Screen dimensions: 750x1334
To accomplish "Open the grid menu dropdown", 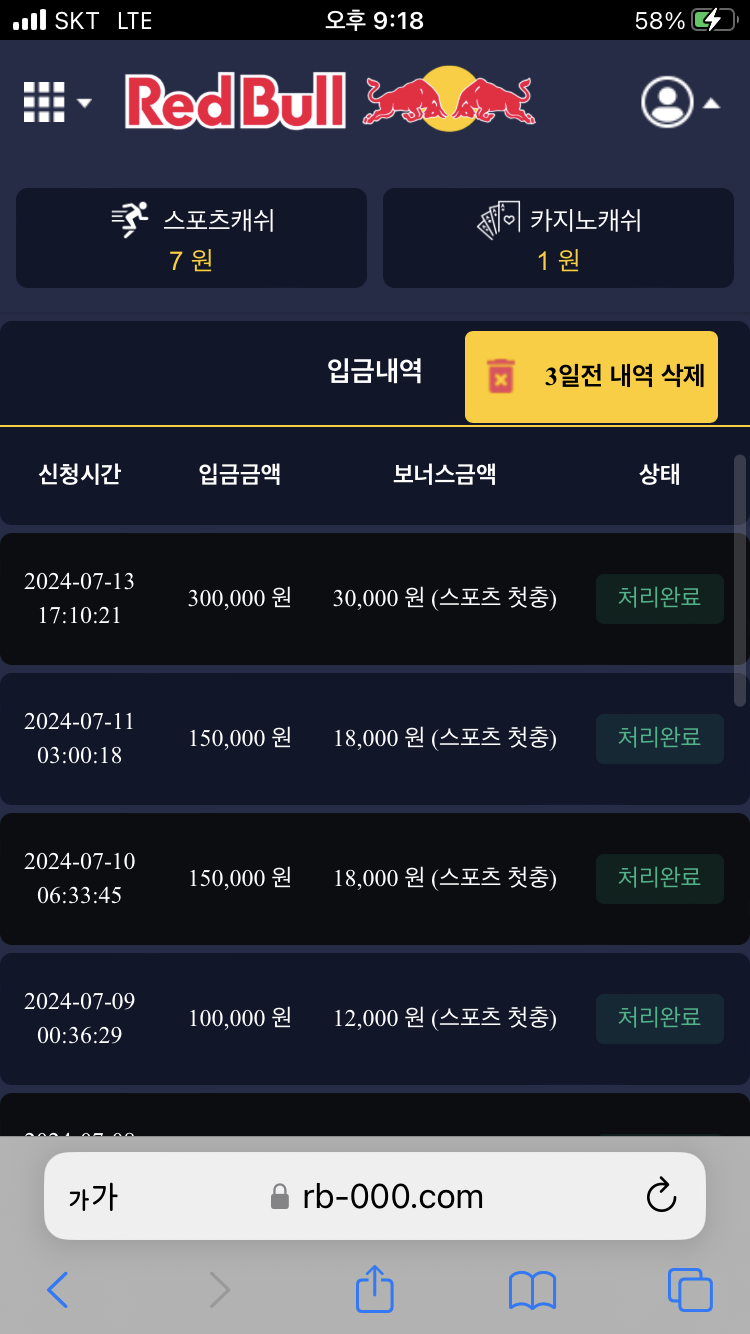I will coord(56,102).
